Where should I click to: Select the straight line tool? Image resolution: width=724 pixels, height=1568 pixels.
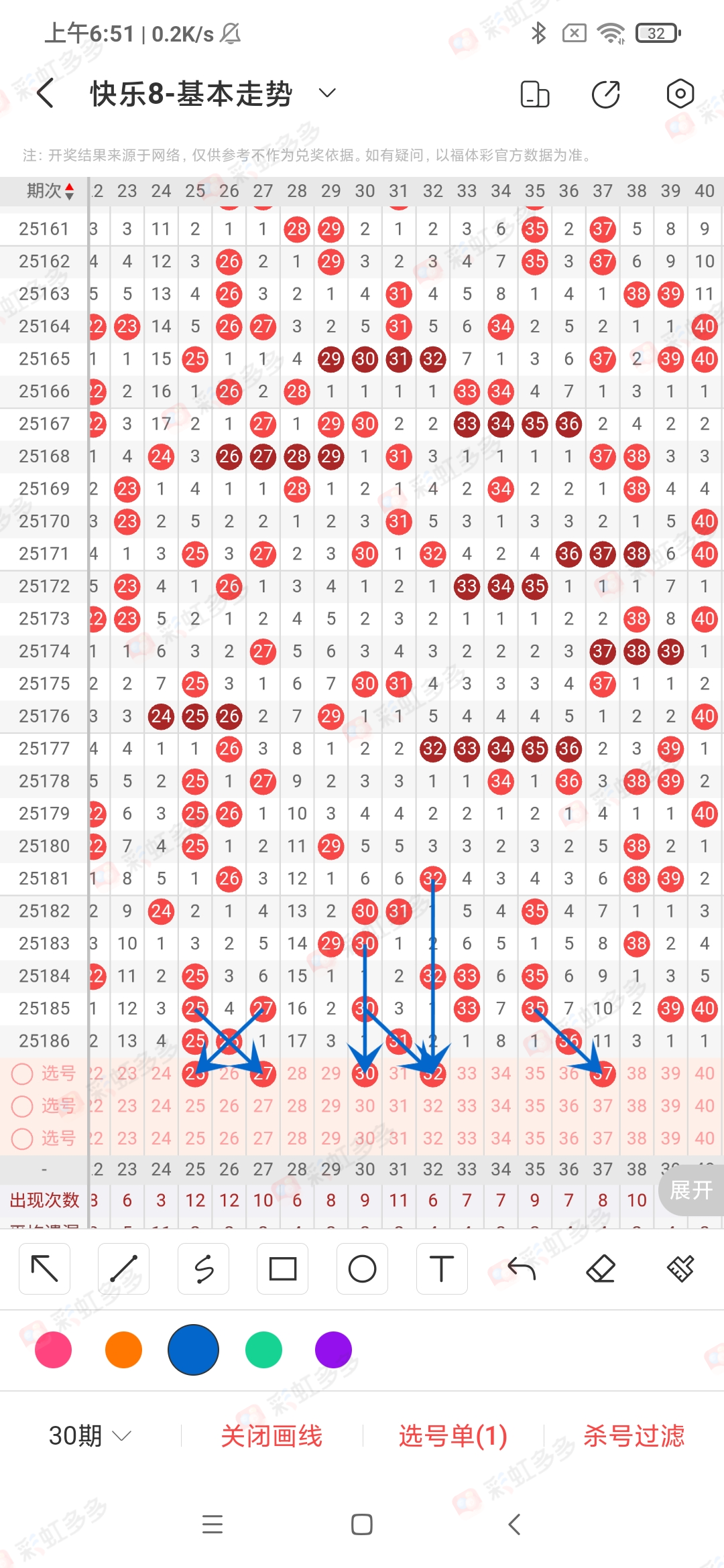pos(124,1268)
